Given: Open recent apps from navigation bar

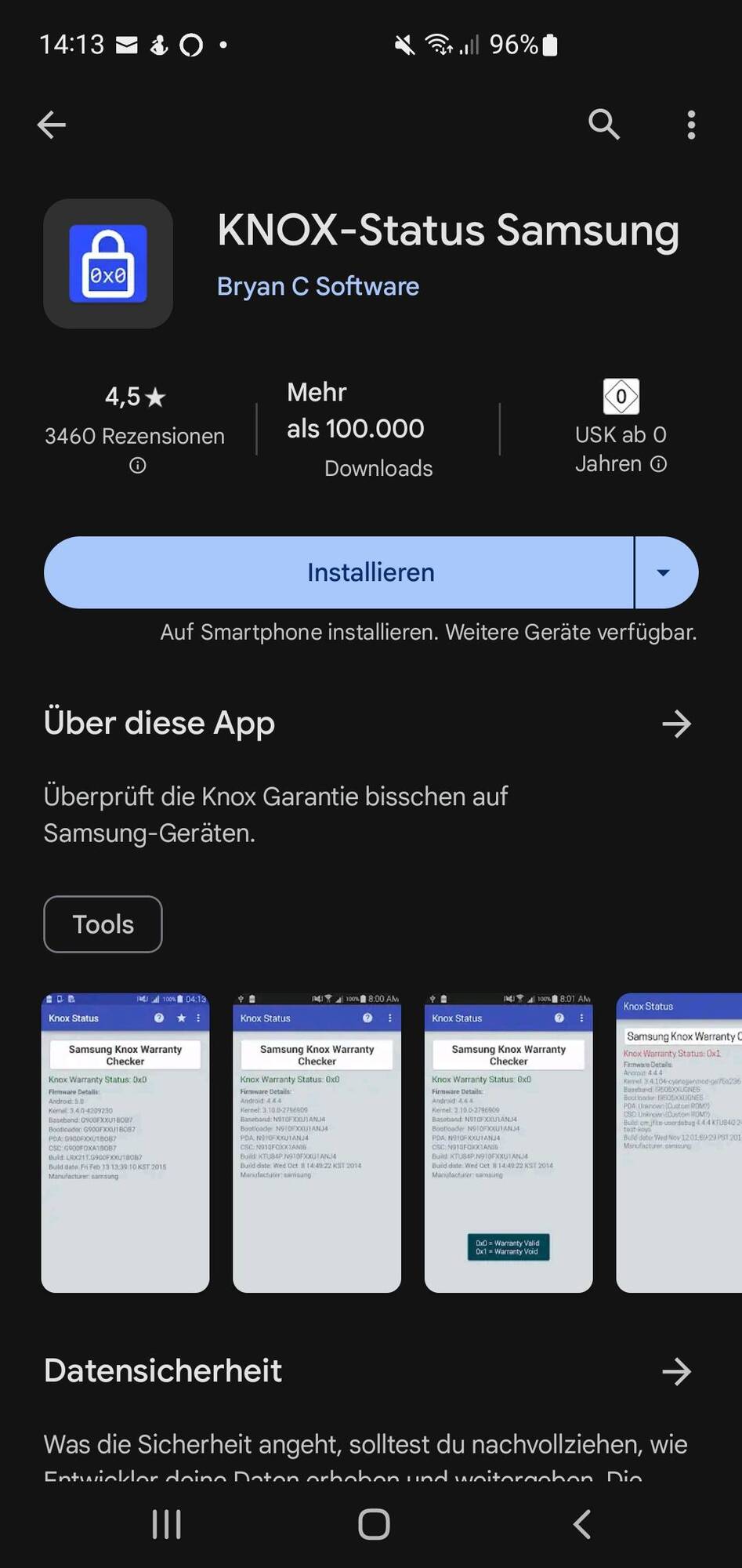Looking at the screenshot, I should (x=166, y=1524).
